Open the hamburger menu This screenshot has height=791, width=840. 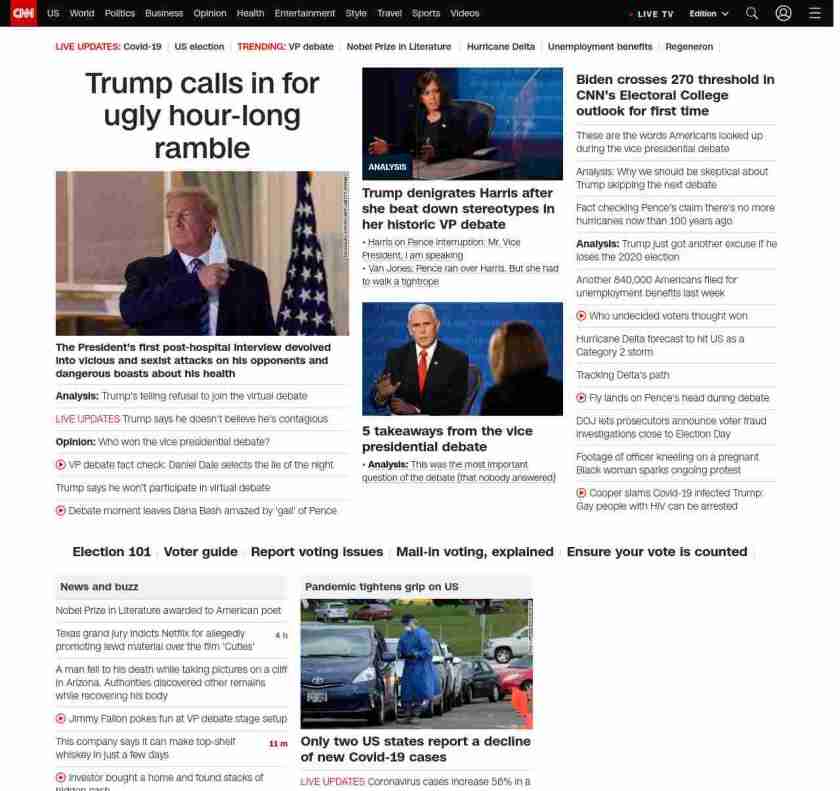(815, 13)
